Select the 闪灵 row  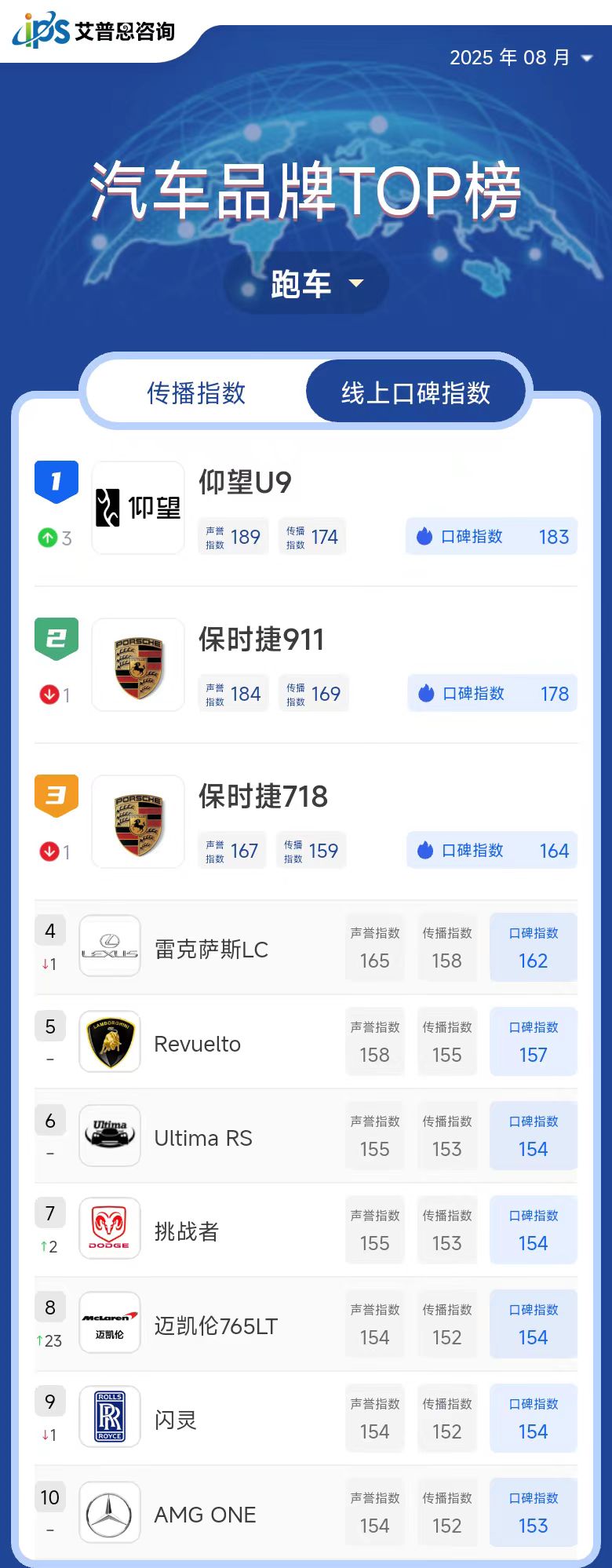pyautogui.click(x=176, y=1420)
